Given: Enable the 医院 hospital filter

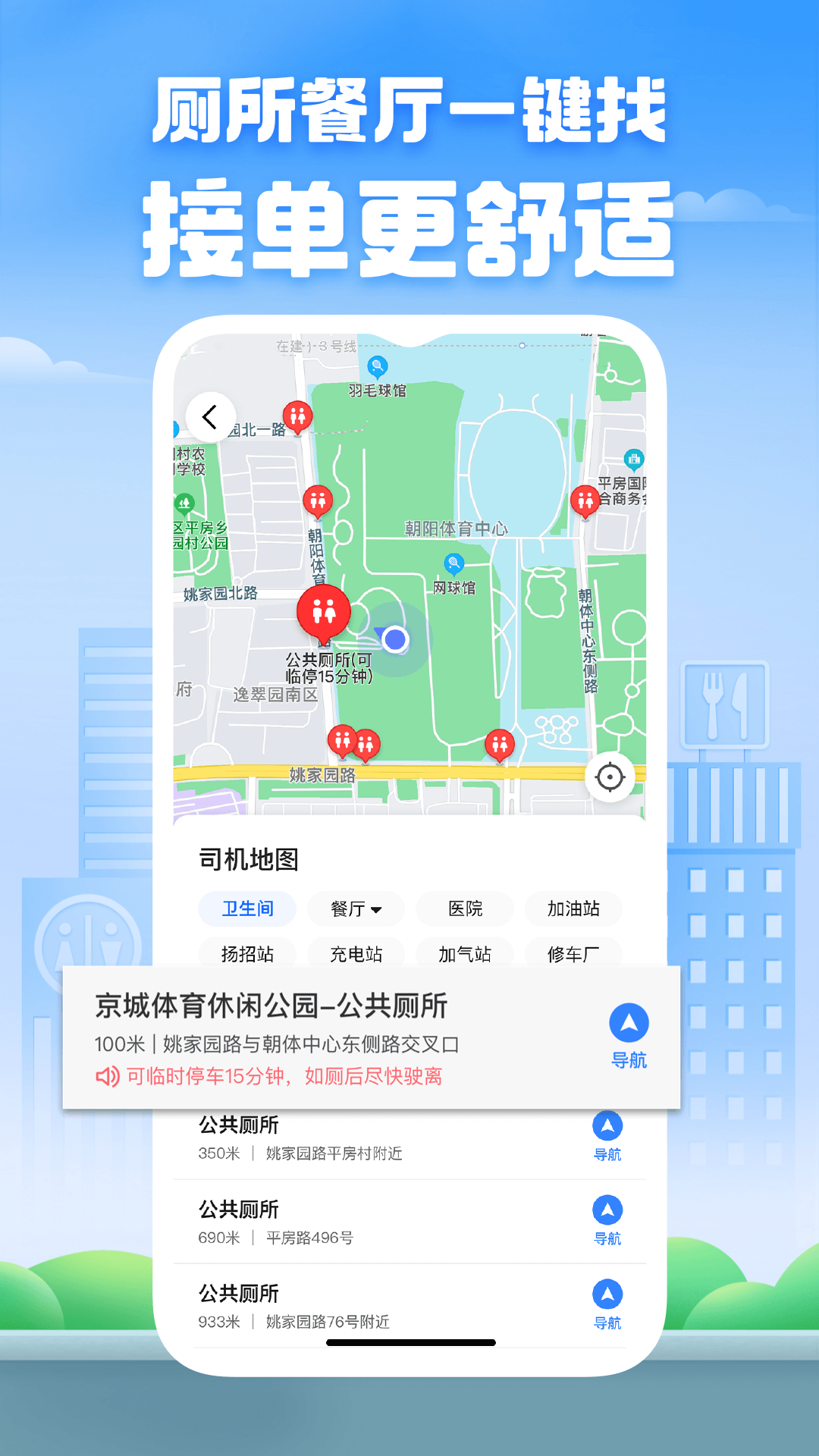Looking at the screenshot, I should [464, 909].
